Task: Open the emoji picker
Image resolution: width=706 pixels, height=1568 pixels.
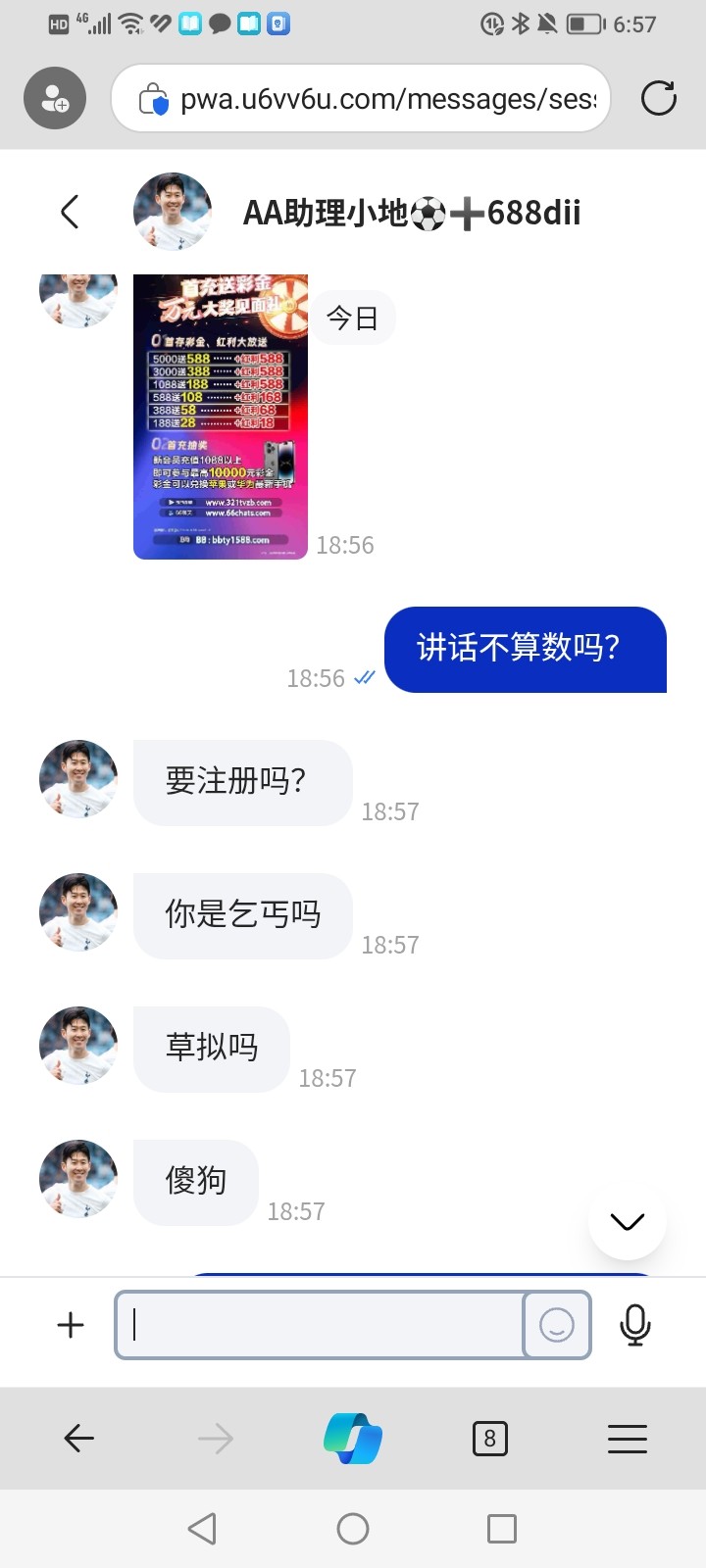Action: click(557, 1325)
